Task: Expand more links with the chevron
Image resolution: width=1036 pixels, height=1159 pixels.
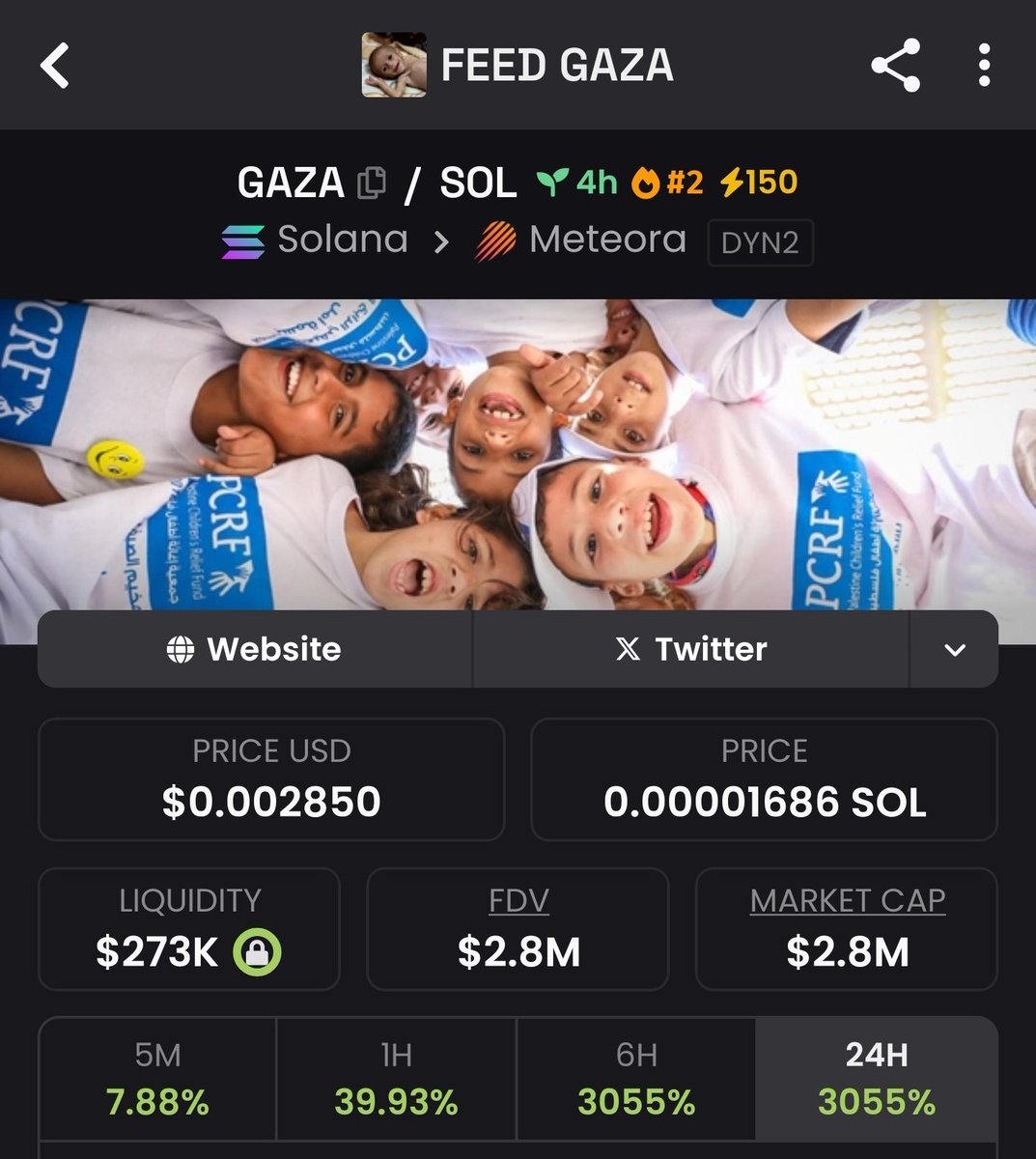Action: coord(954,649)
